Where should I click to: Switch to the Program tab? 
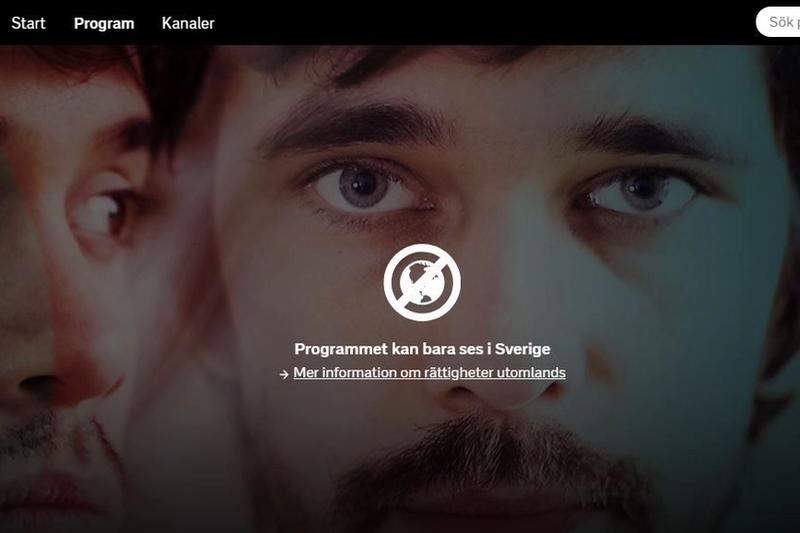pos(104,23)
